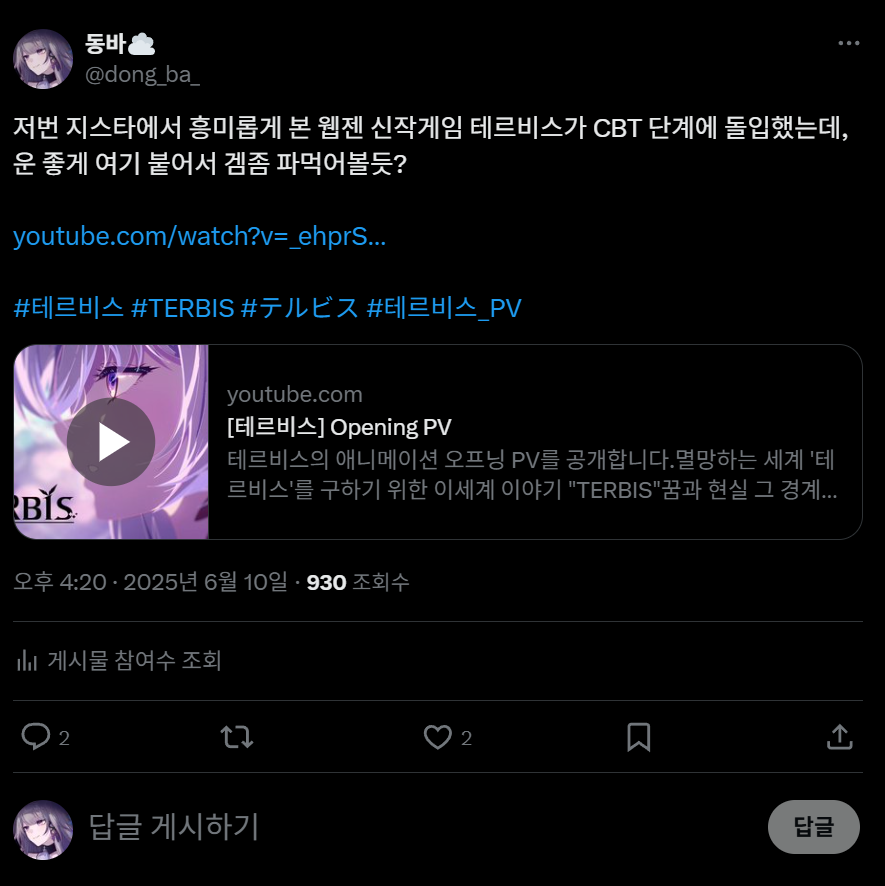Viewport: 885px width, 886px height.
Task: Open 동바's profile avatar
Action: 43,59
